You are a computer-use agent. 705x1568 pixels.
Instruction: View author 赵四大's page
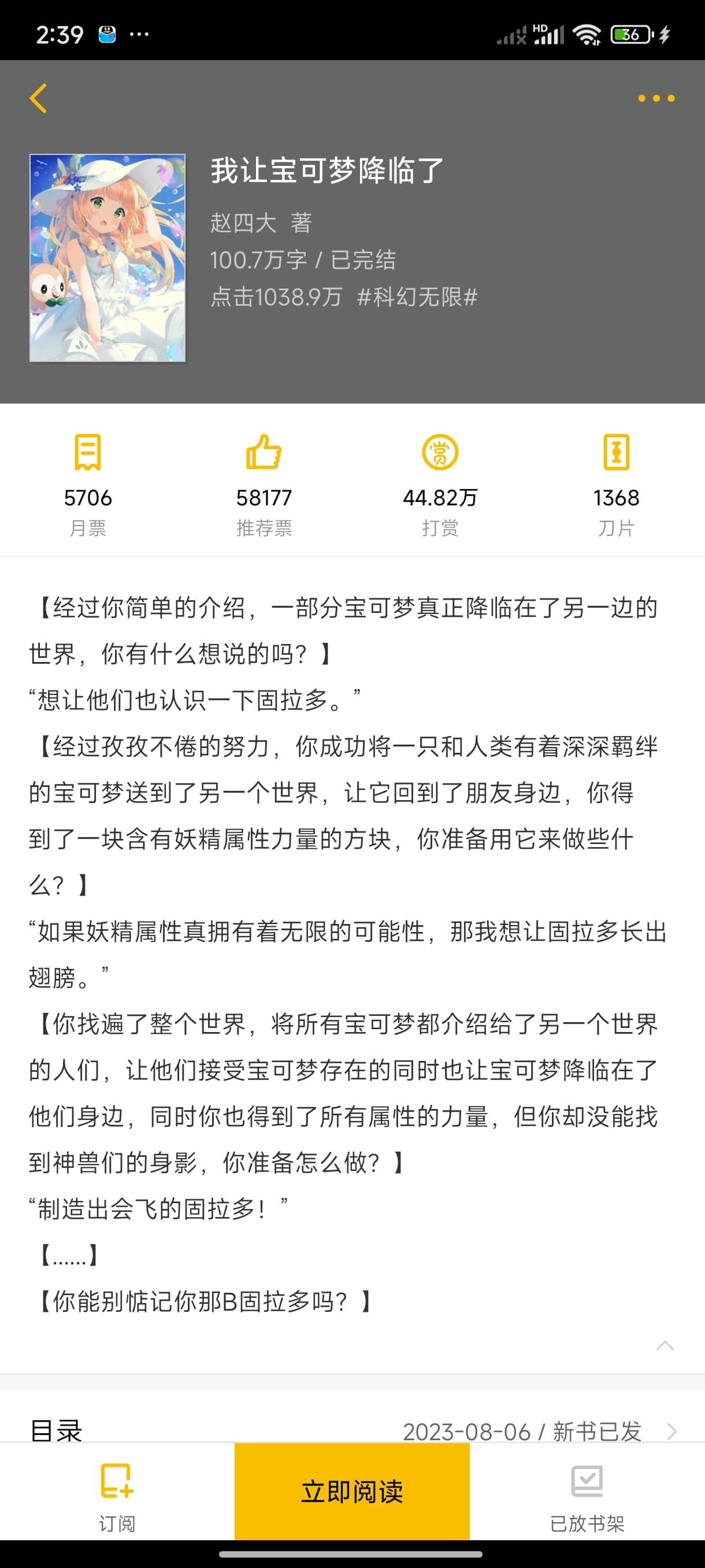(243, 223)
